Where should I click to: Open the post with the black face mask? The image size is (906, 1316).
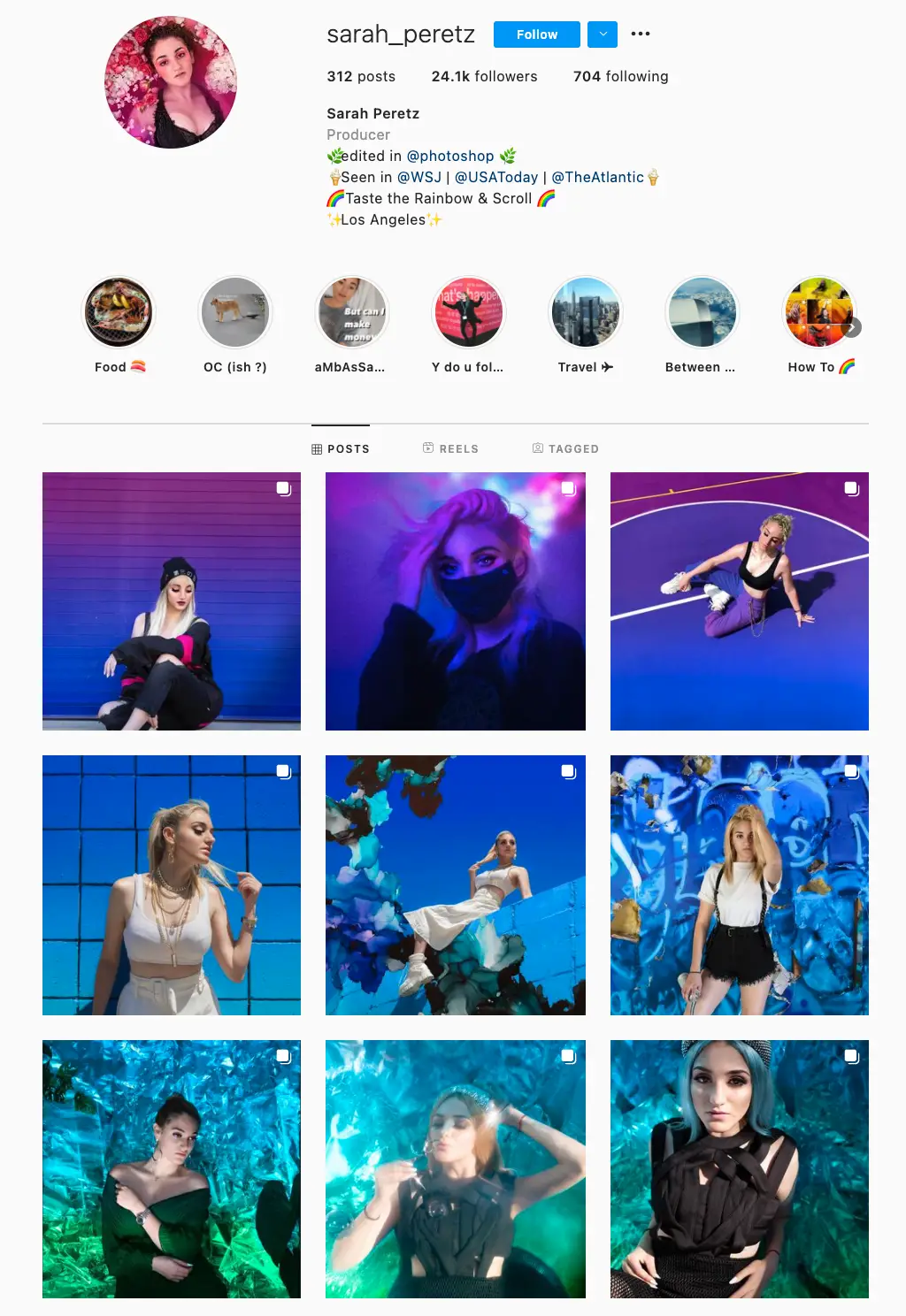(455, 601)
